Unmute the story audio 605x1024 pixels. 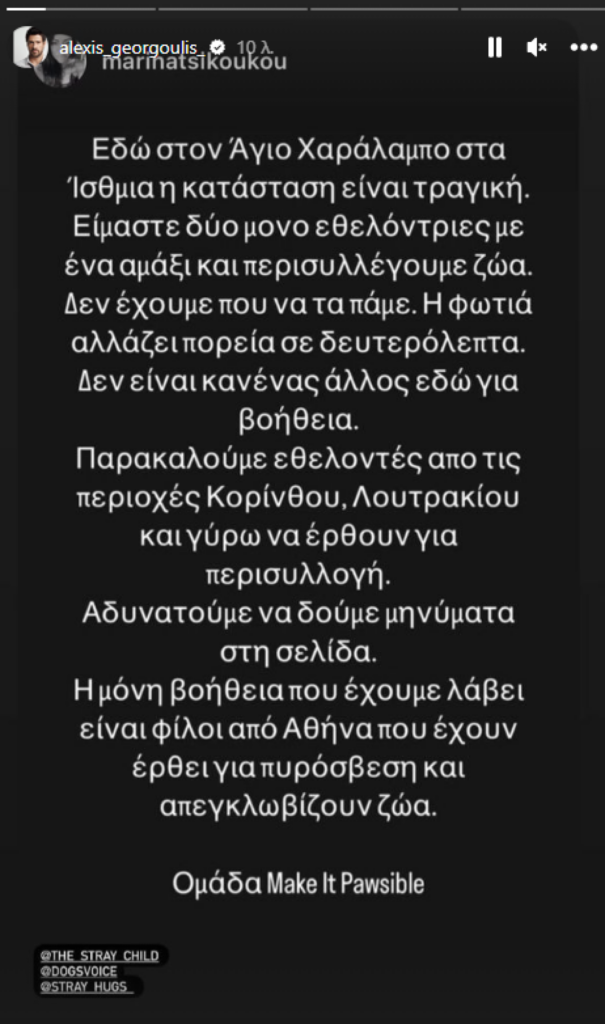pos(537,47)
